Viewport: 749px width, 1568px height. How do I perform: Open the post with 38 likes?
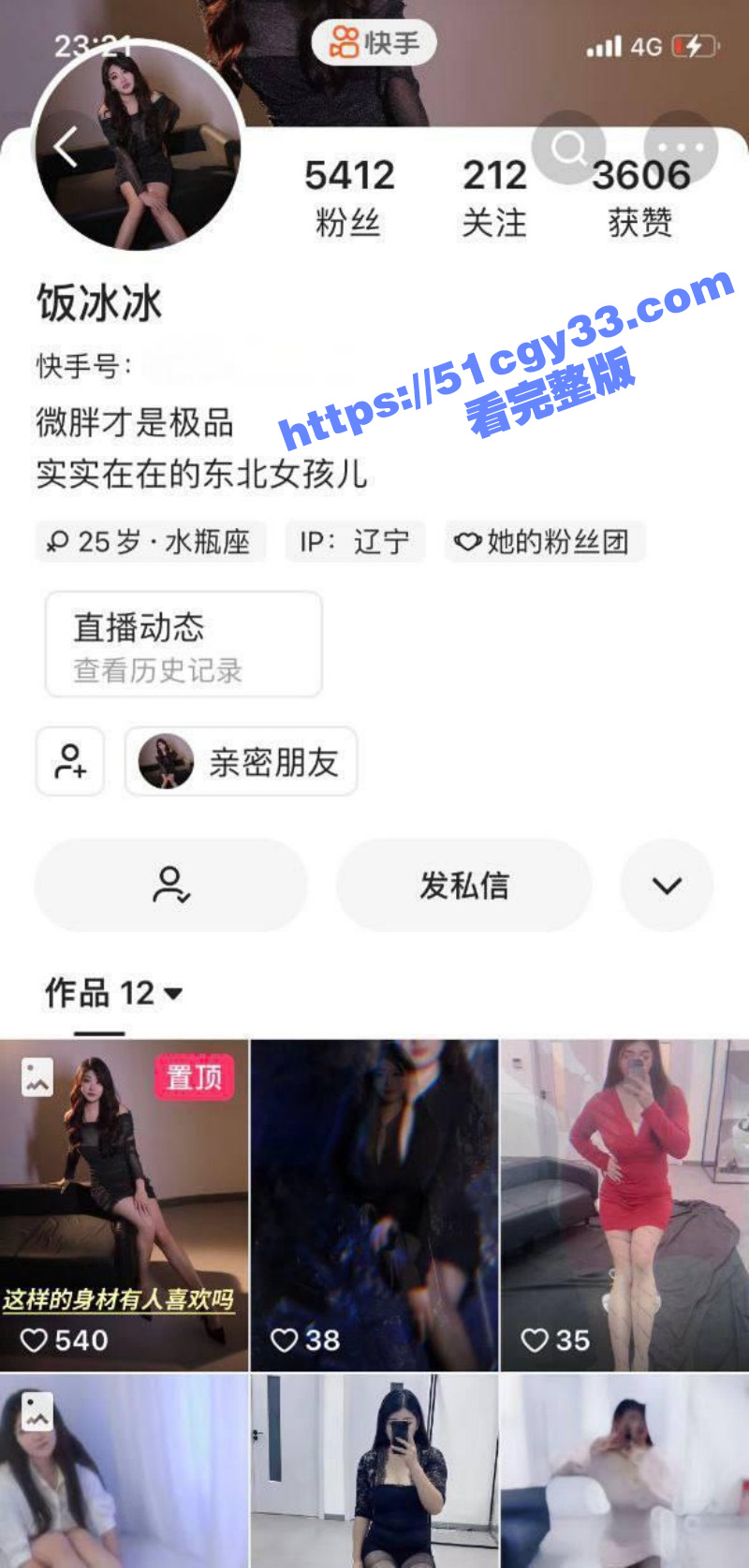[x=374, y=1205]
